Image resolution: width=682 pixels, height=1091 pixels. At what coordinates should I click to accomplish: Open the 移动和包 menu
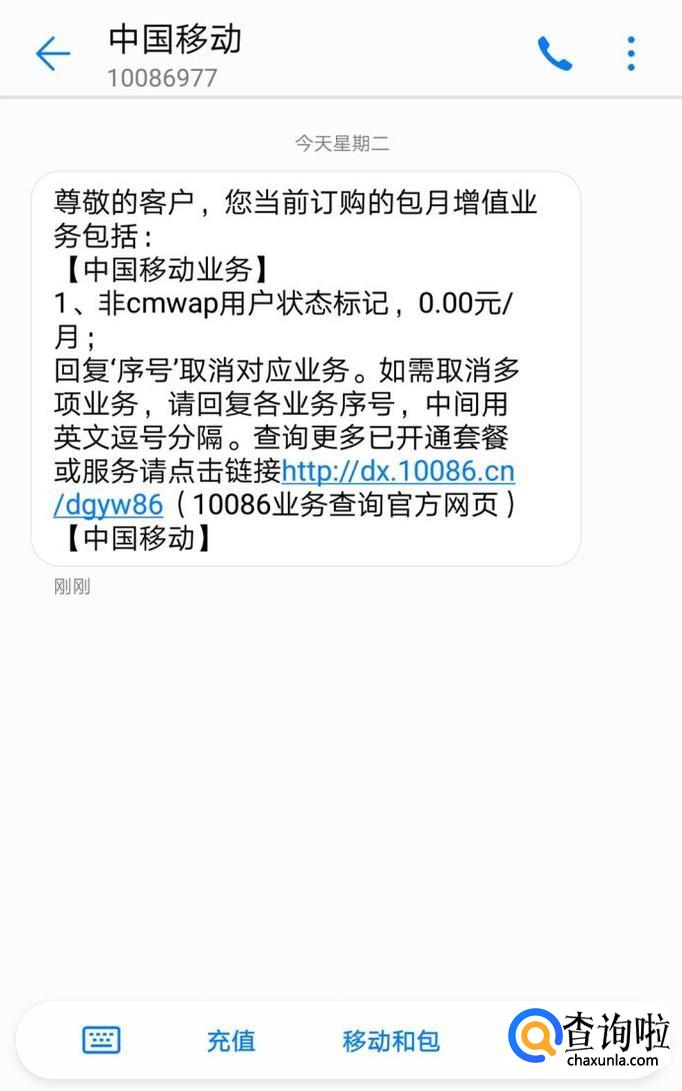pyautogui.click(x=391, y=1040)
